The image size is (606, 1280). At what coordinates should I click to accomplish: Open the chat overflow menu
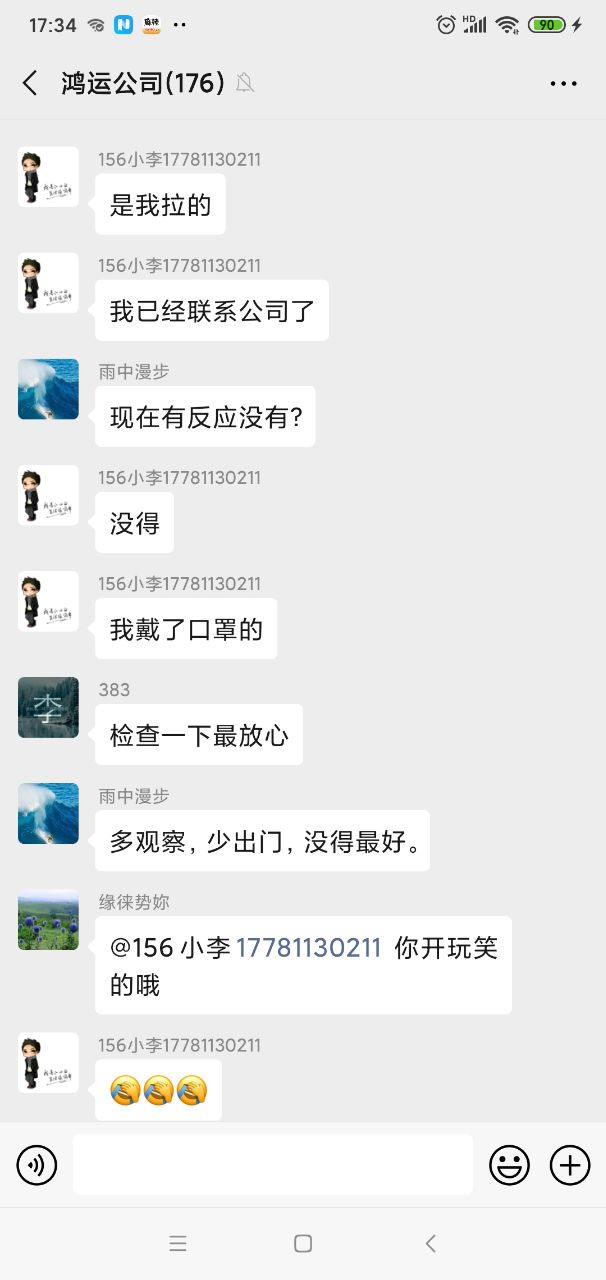click(x=563, y=84)
